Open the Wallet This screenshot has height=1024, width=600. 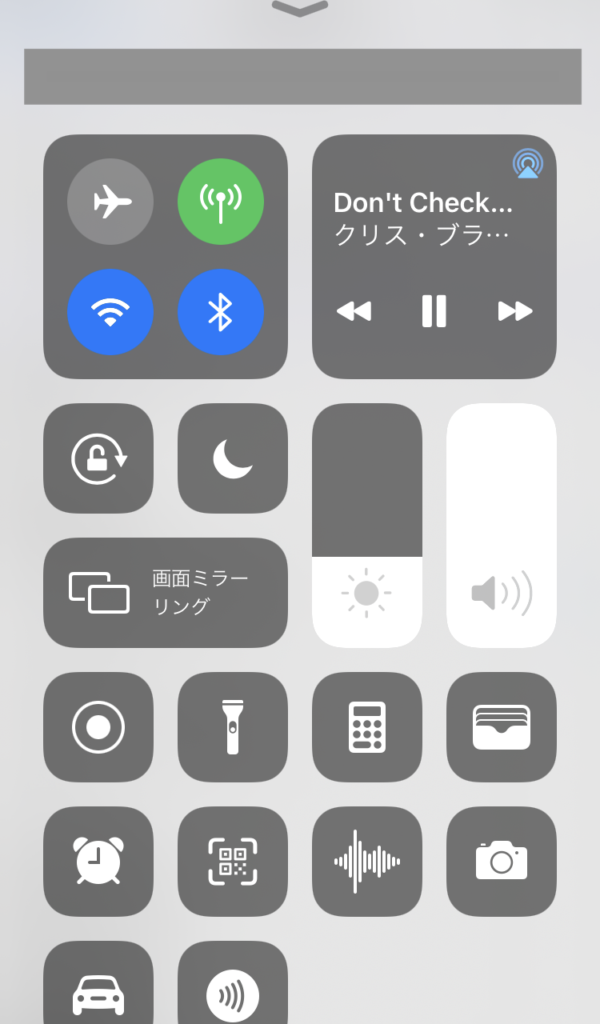(501, 727)
